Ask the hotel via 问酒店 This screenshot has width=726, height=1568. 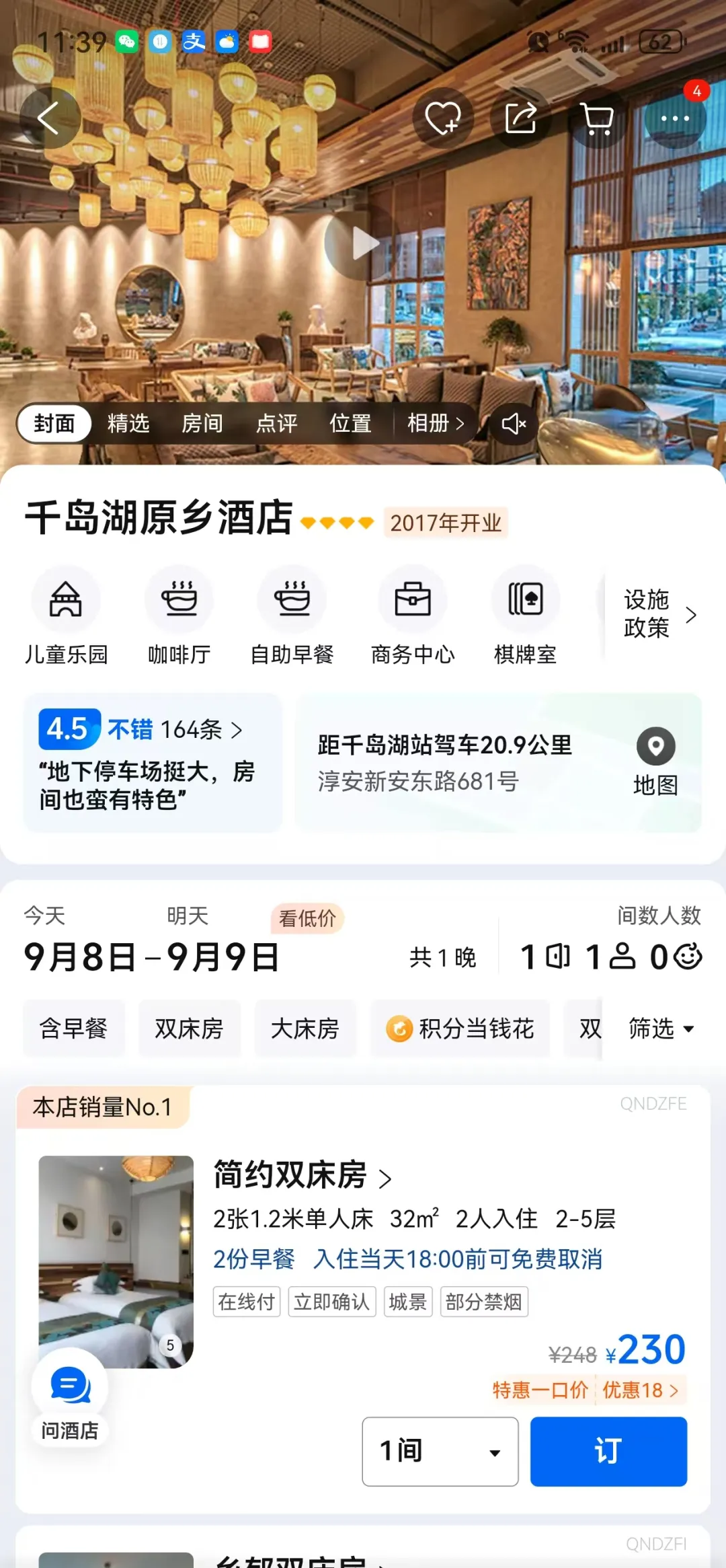click(x=70, y=1398)
